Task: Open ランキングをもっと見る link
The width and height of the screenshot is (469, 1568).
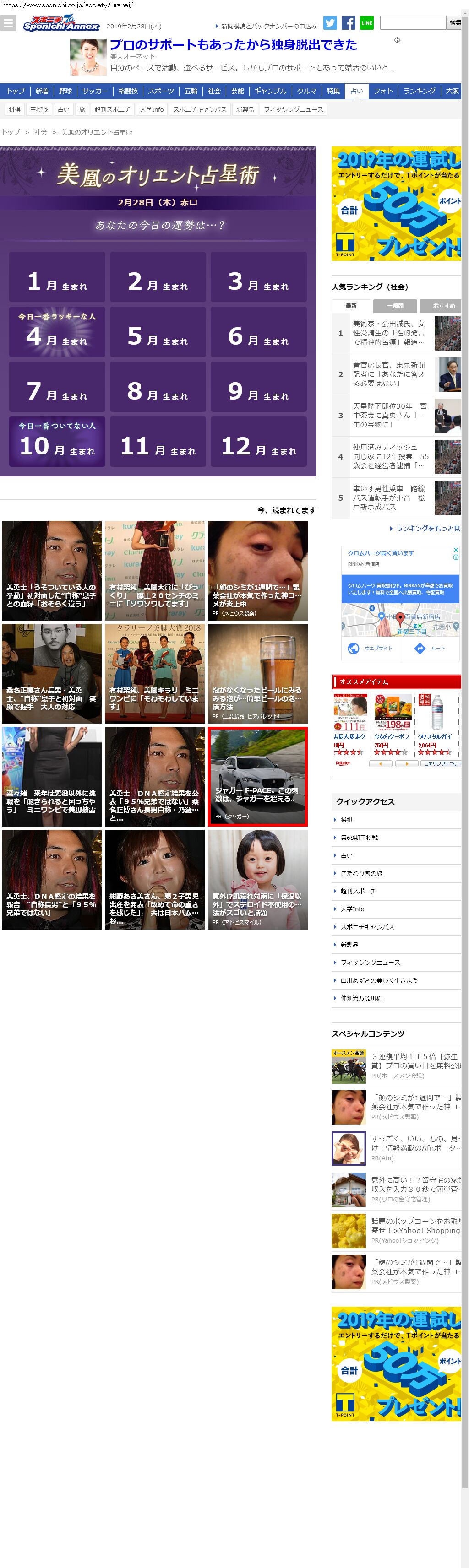Action: [426, 528]
